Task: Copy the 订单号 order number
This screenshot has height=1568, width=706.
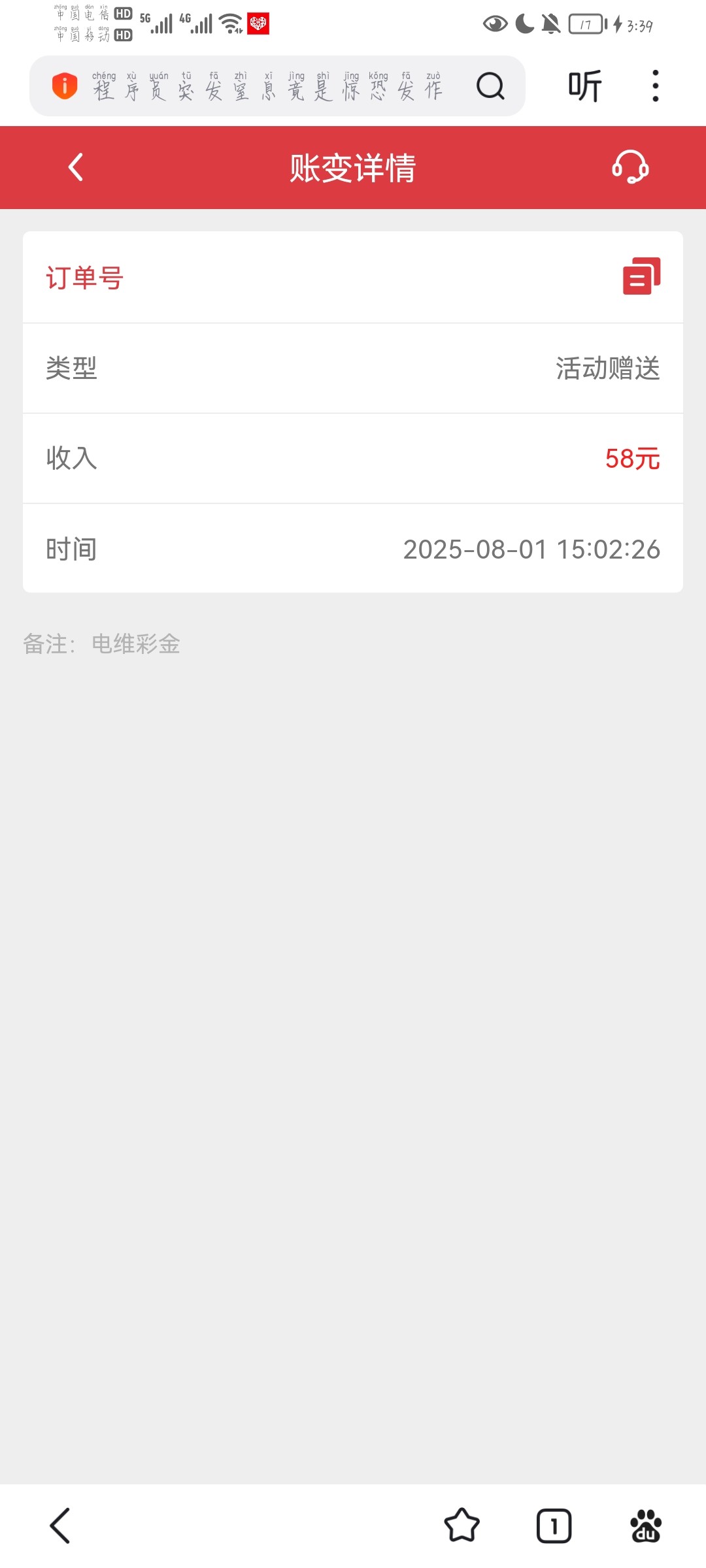Action: pos(641,277)
